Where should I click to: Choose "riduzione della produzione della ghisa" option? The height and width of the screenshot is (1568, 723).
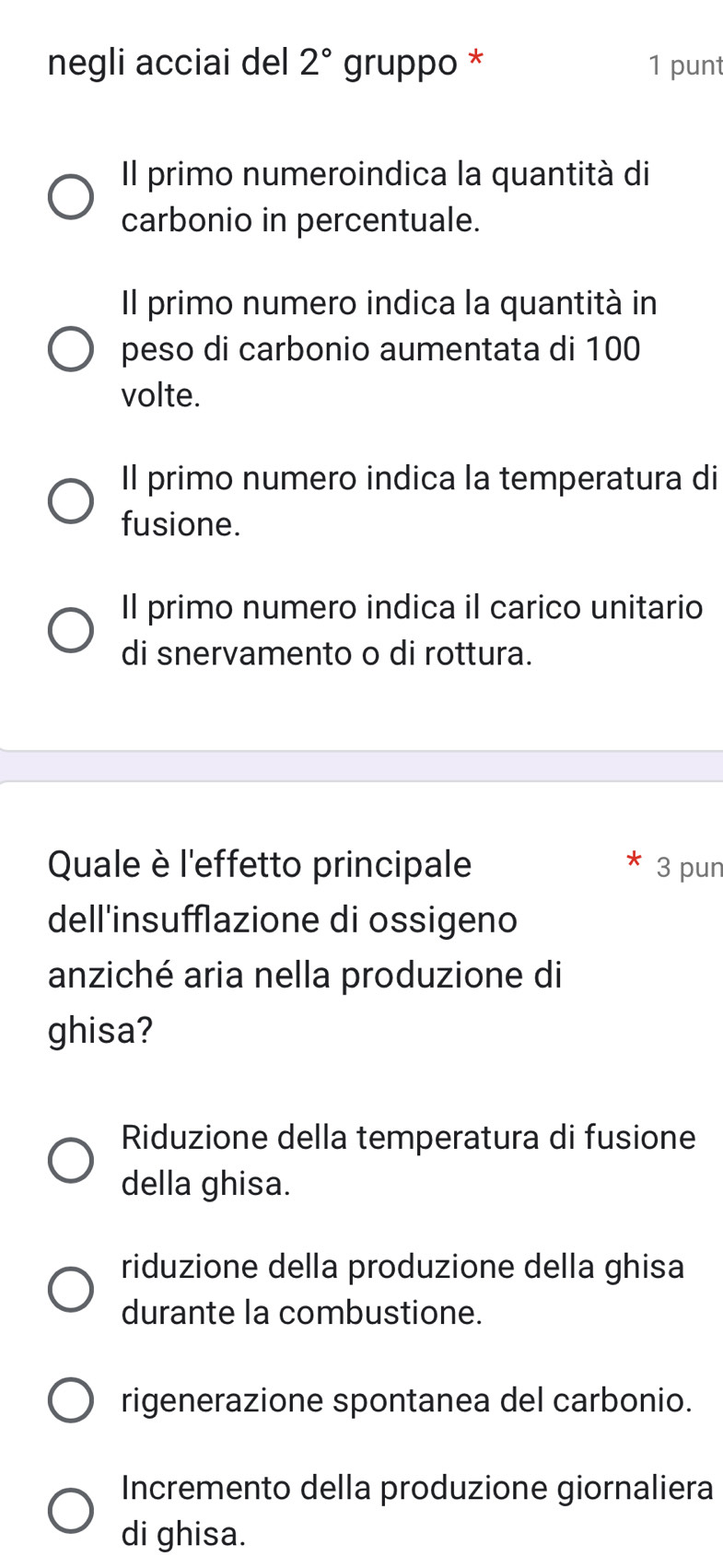[70, 1289]
